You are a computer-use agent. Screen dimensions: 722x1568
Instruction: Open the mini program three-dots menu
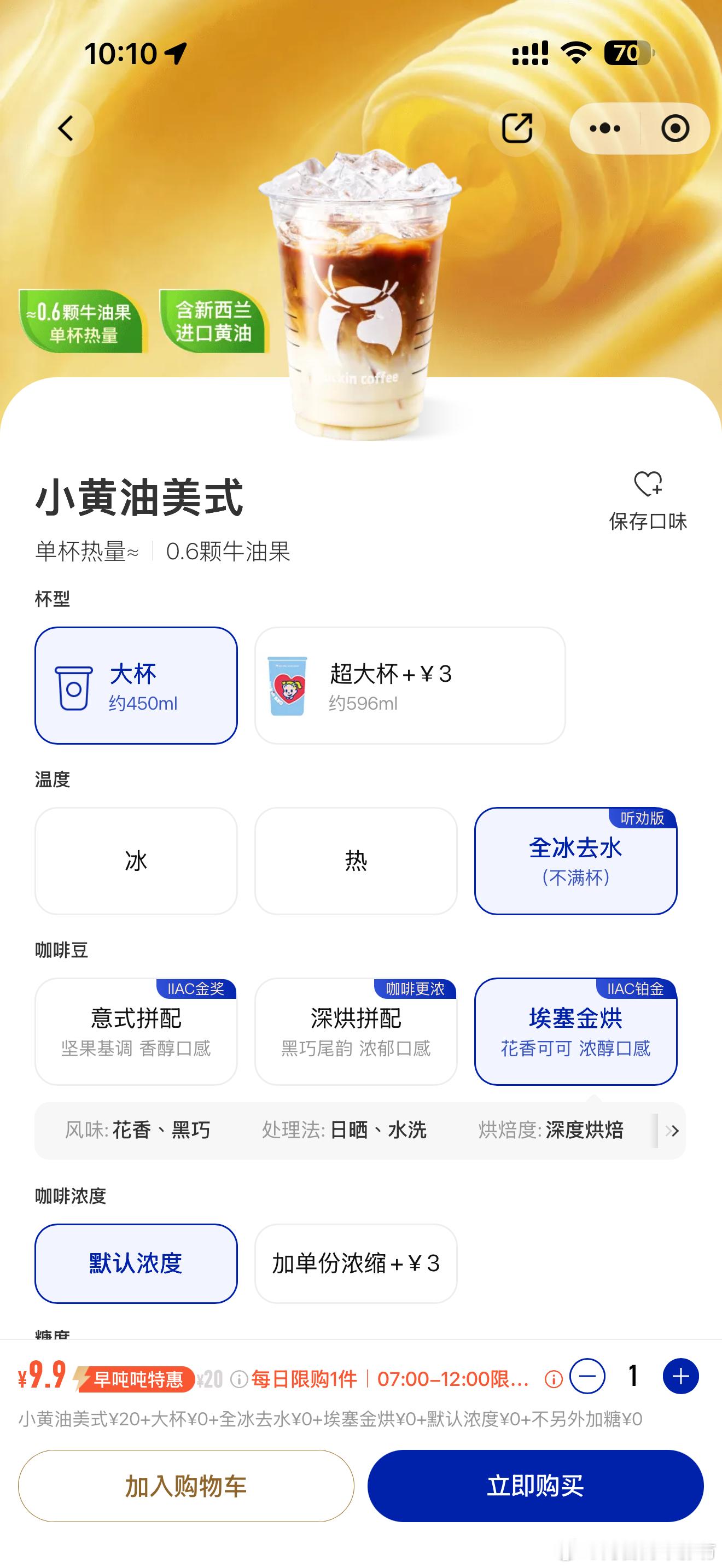tap(605, 128)
